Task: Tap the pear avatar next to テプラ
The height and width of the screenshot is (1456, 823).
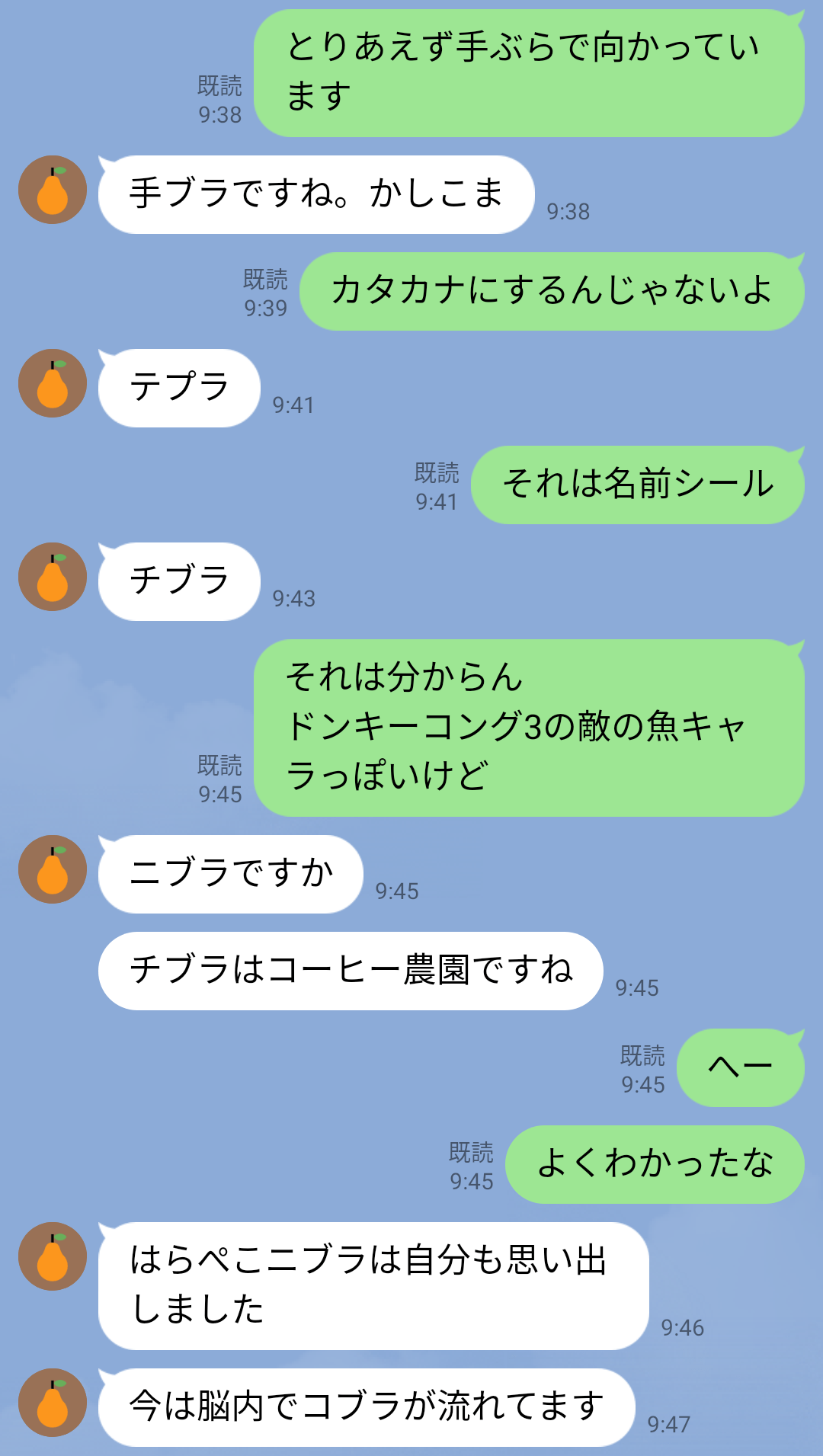Action: [x=53, y=383]
